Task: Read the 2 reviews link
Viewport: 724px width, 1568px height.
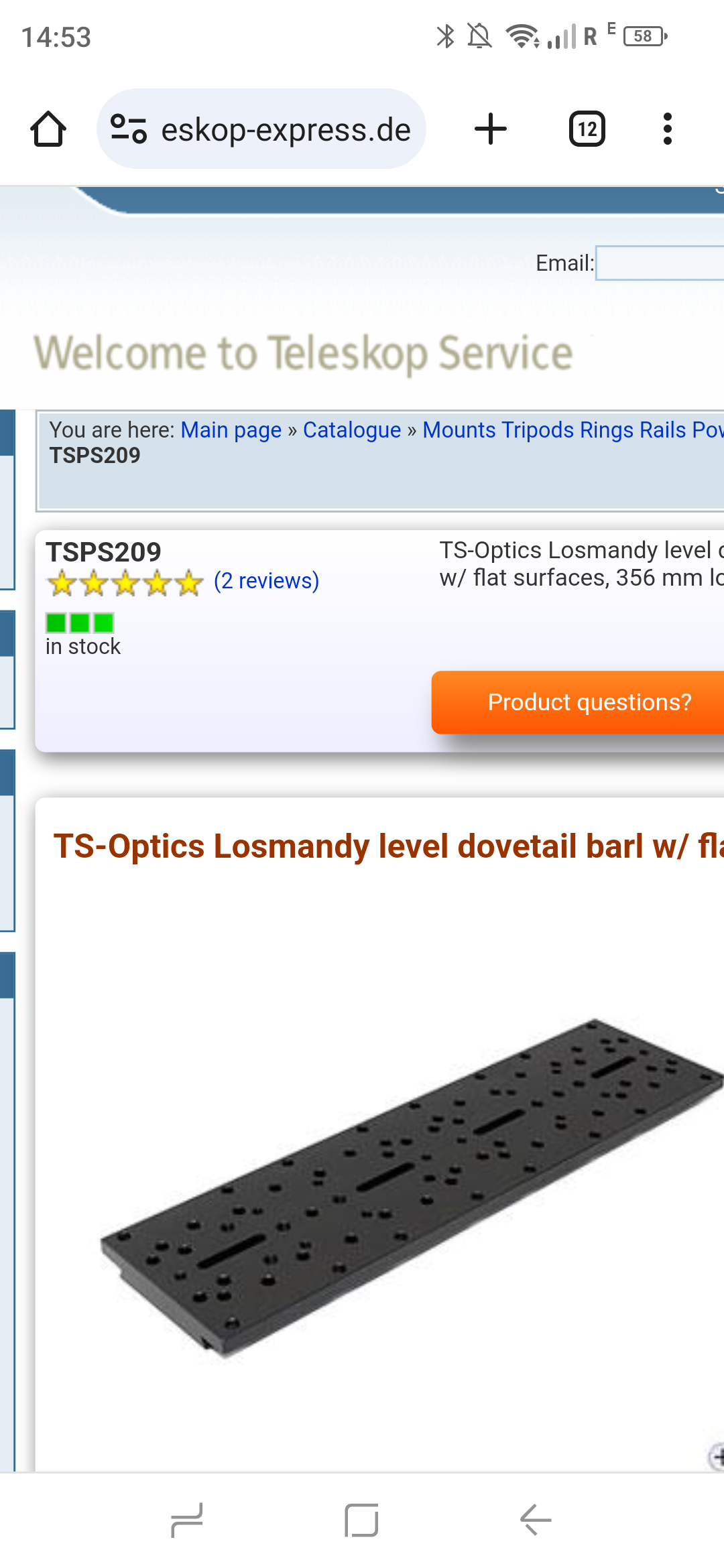Action: point(266,580)
